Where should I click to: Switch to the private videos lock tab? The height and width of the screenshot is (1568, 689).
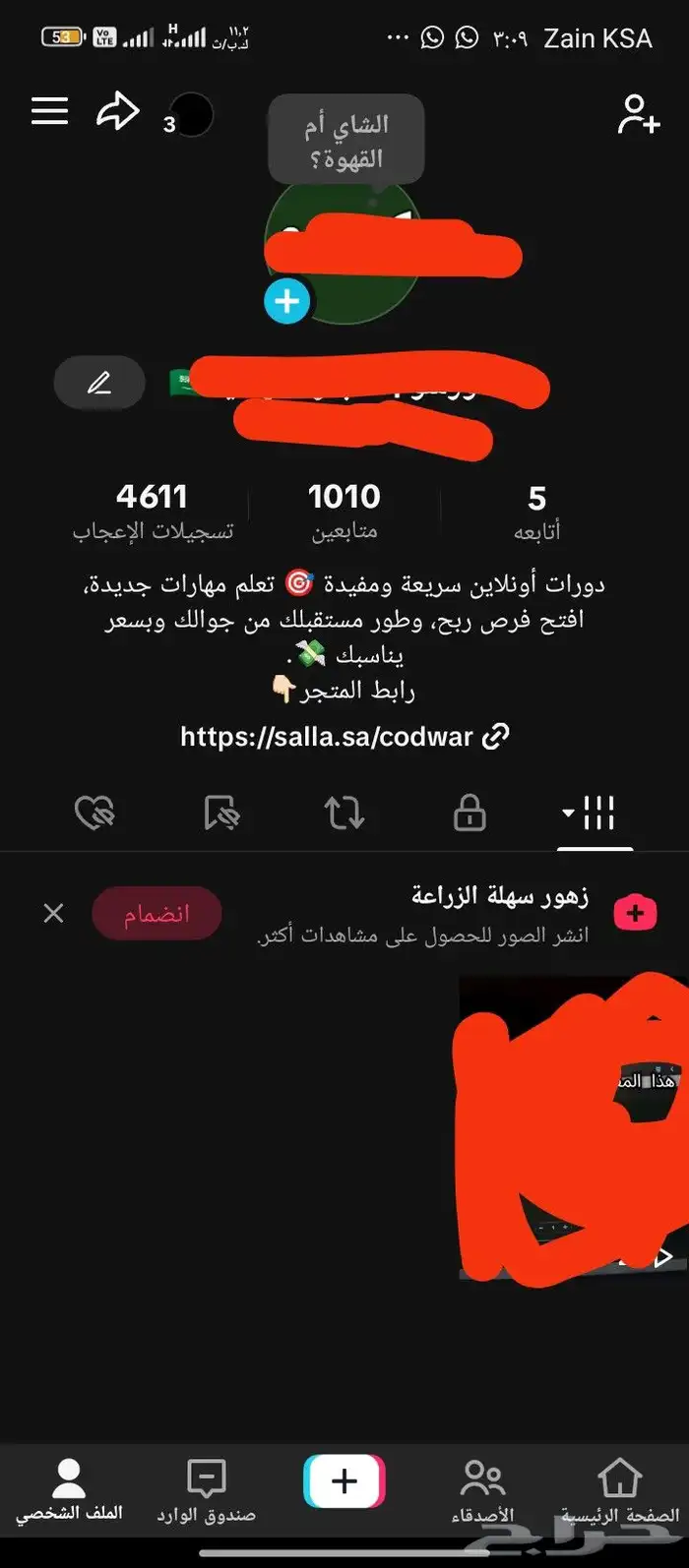[469, 814]
